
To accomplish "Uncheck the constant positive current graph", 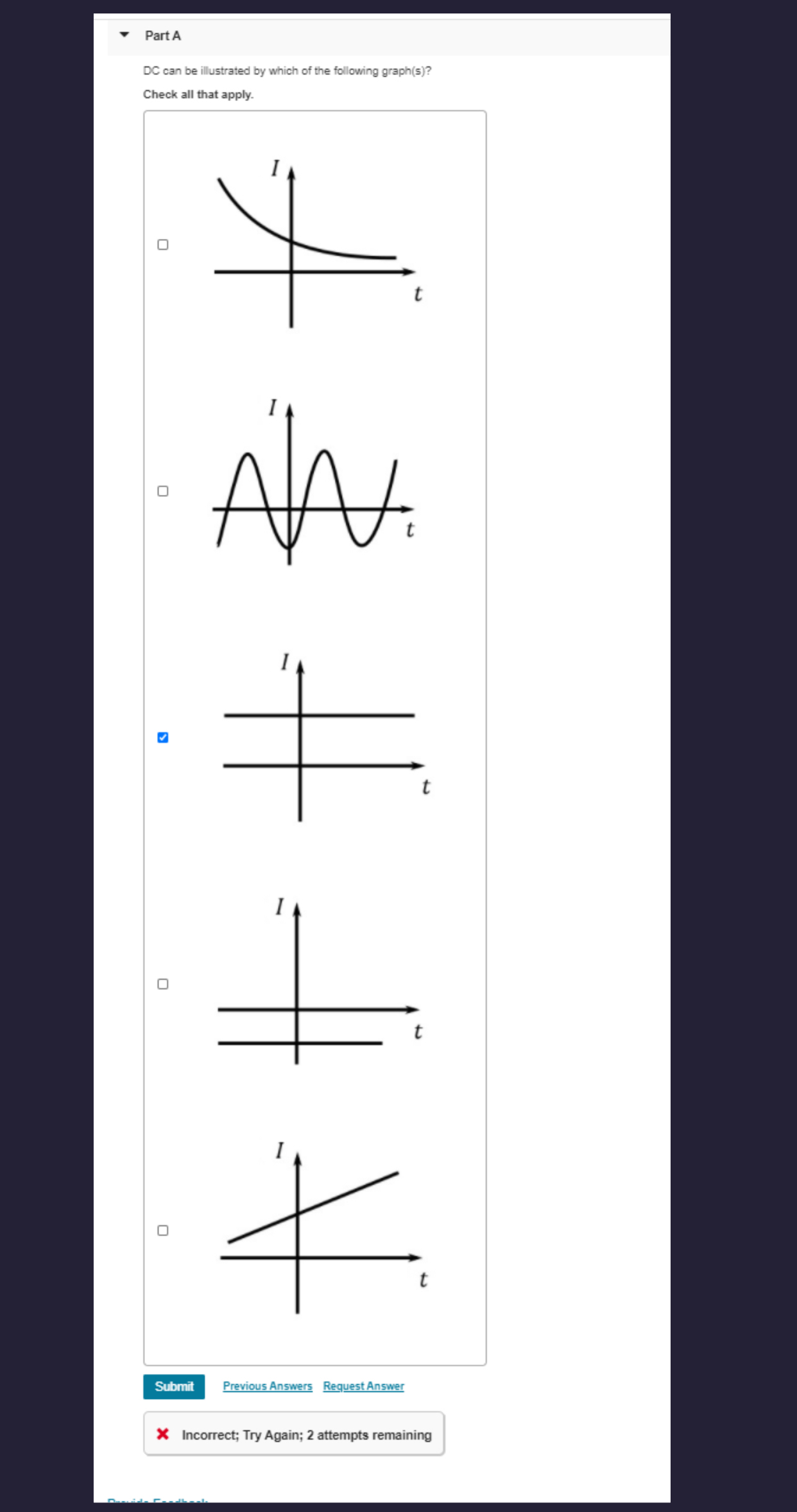I will (163, 737).
